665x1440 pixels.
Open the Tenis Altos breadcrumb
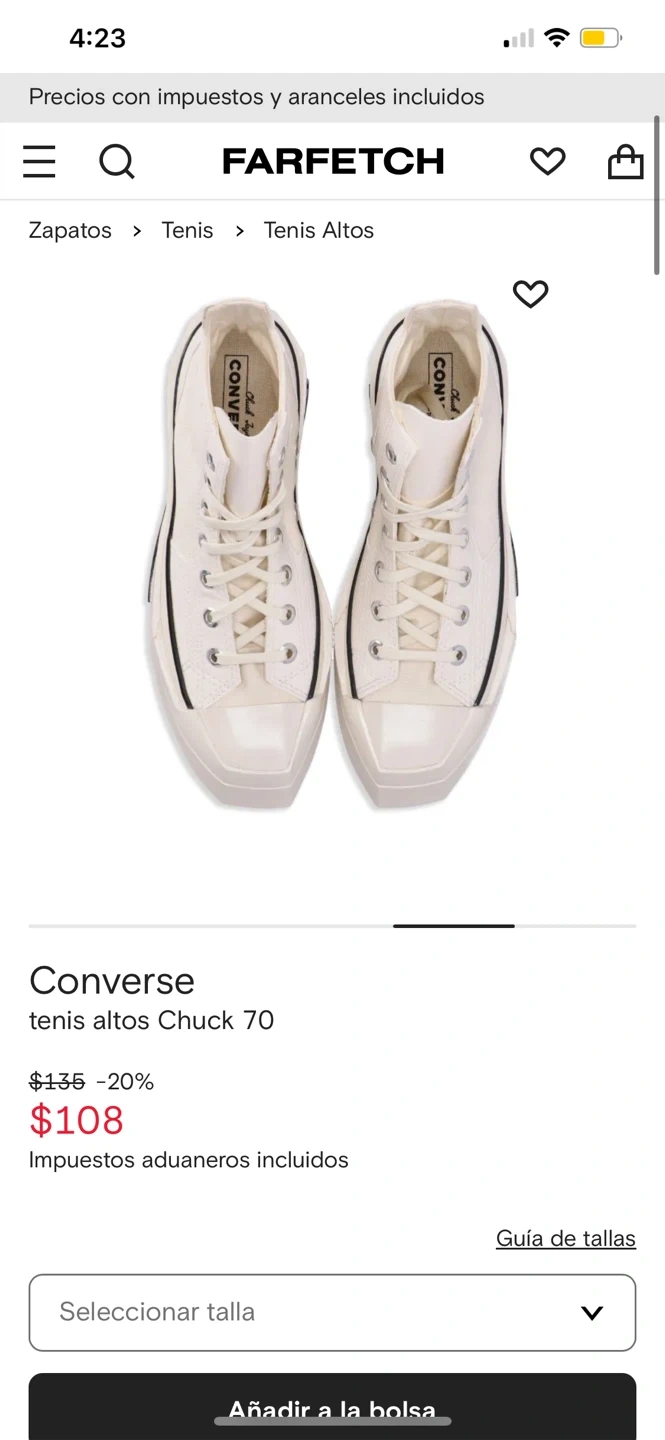(x=318, y=230)
